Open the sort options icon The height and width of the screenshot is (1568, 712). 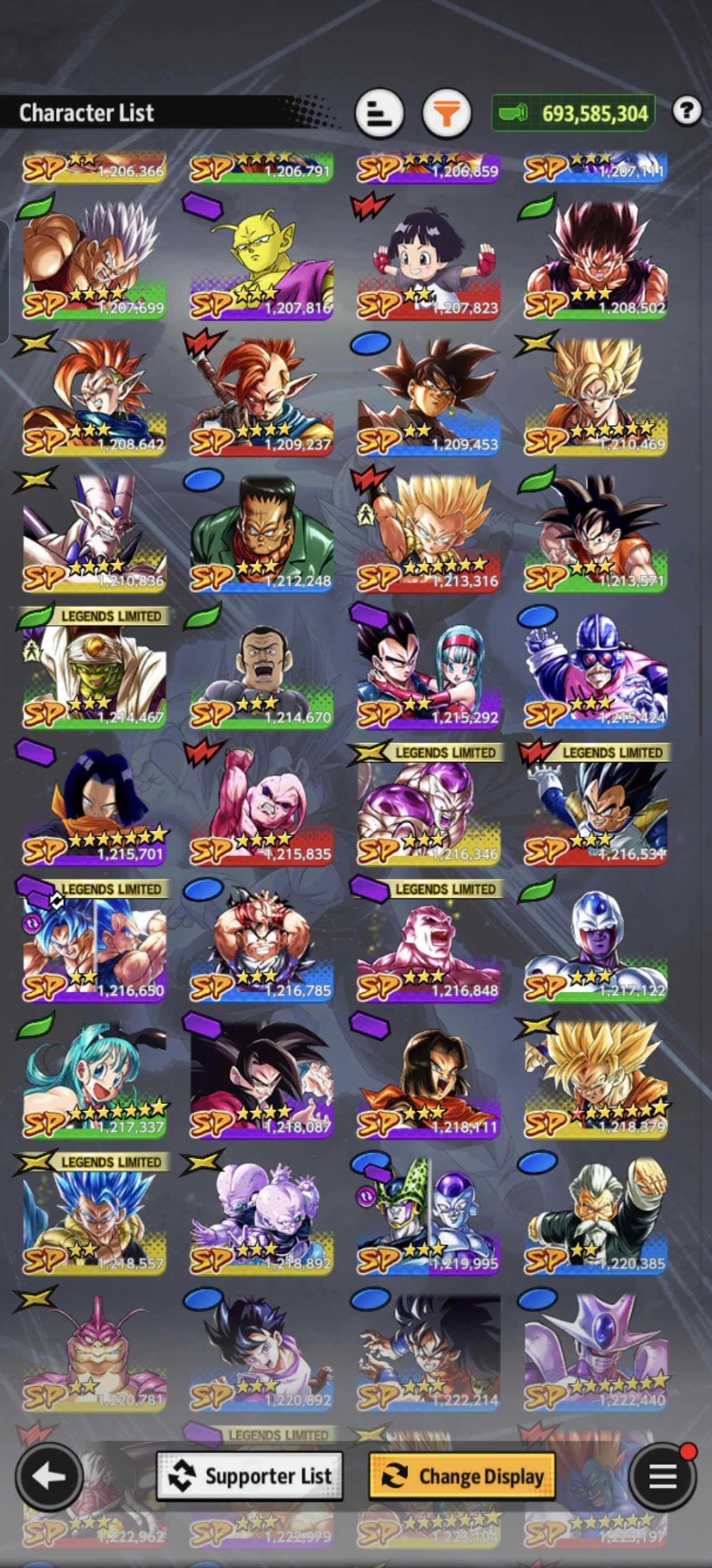click(379, 113)
